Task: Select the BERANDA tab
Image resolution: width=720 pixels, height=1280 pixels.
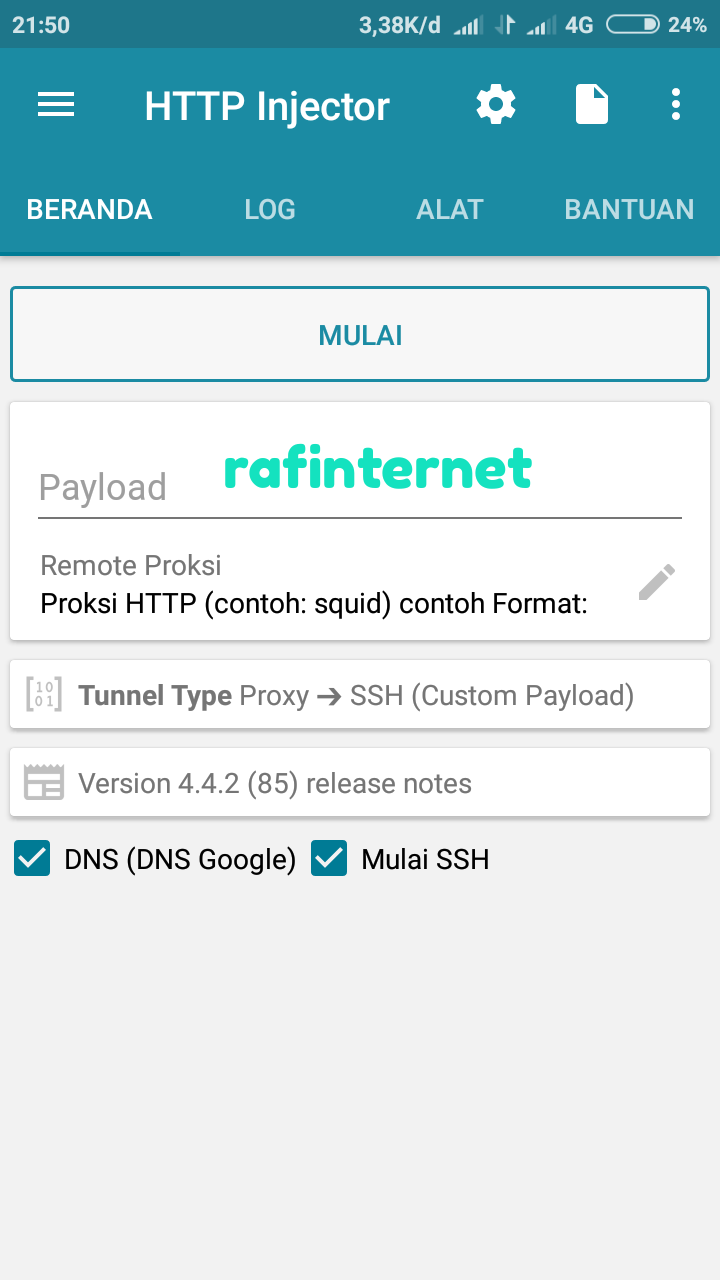Action: [x=89, y=209]
